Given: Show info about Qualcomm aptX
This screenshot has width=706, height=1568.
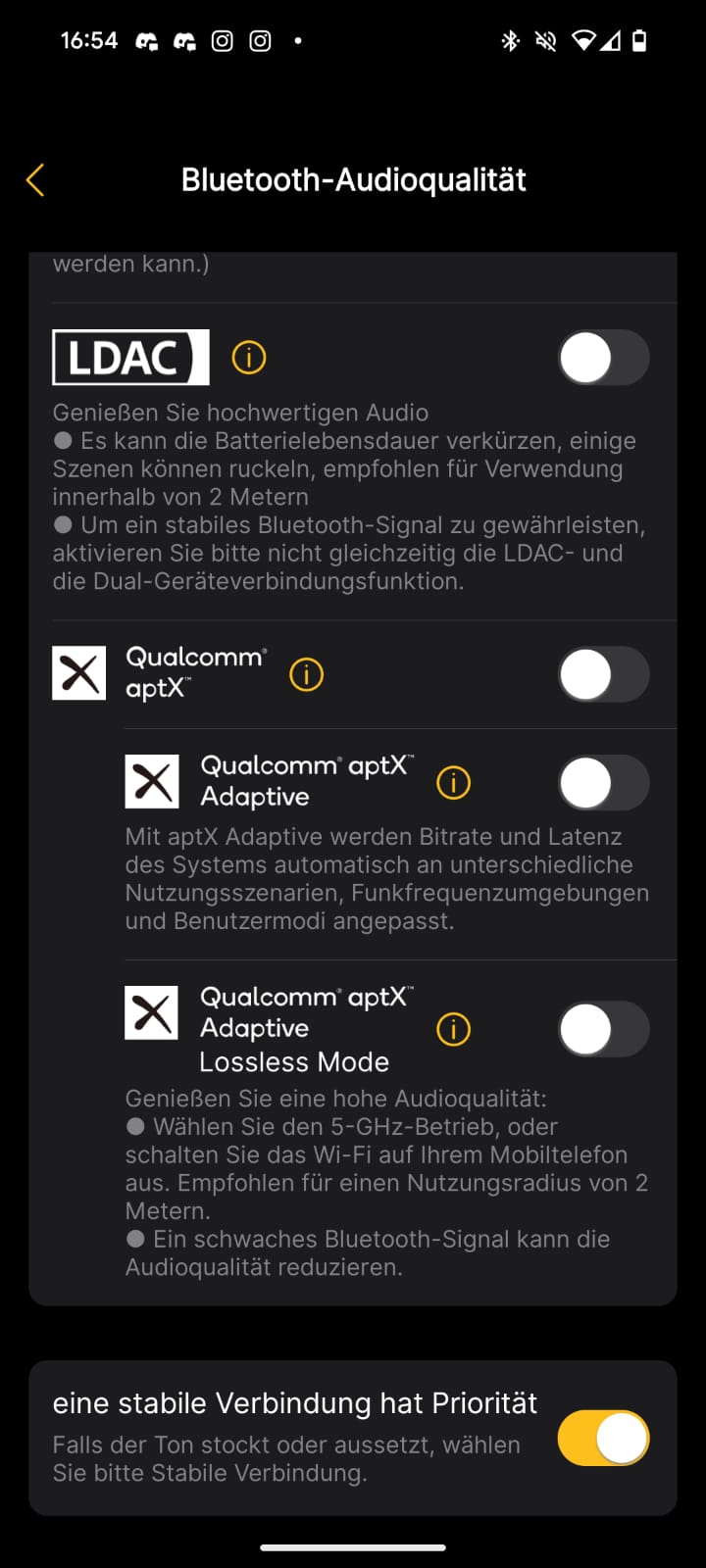Looking at the screenshot, I should tap(307, 675).
